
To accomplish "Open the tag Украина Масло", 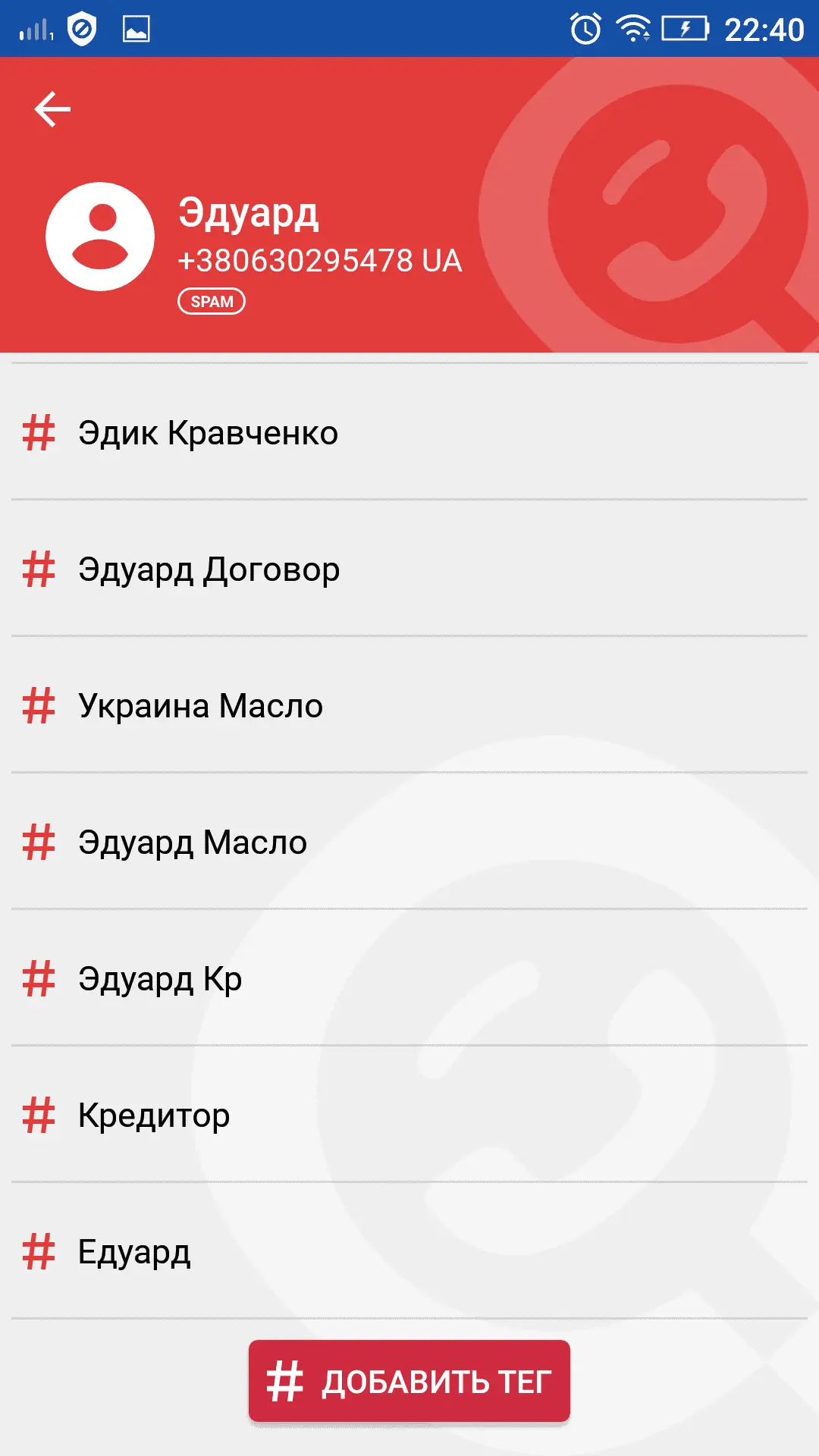I will pos(201,706).
